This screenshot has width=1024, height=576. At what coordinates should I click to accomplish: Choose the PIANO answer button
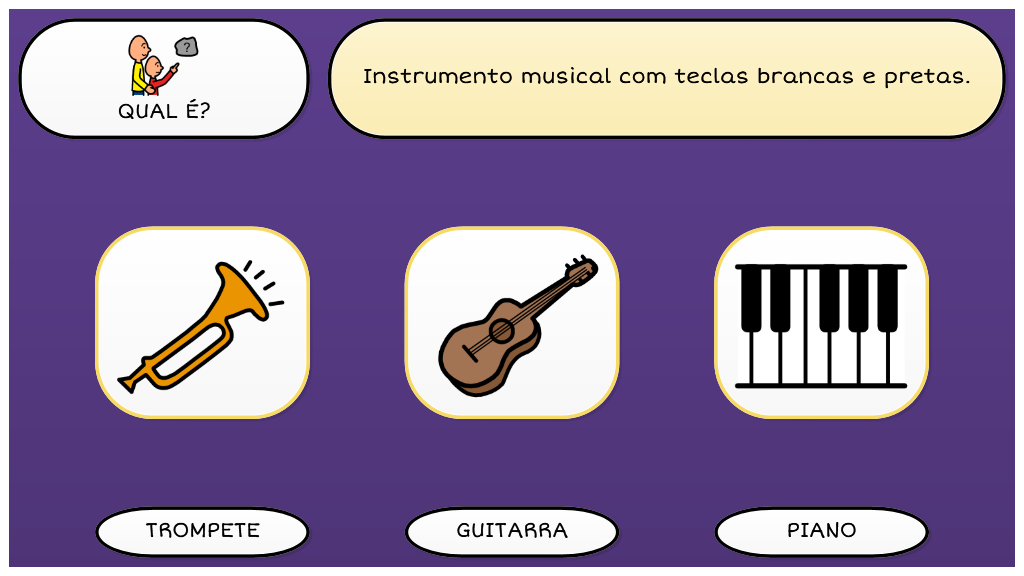pyautogui.click(x=821, y=531)
